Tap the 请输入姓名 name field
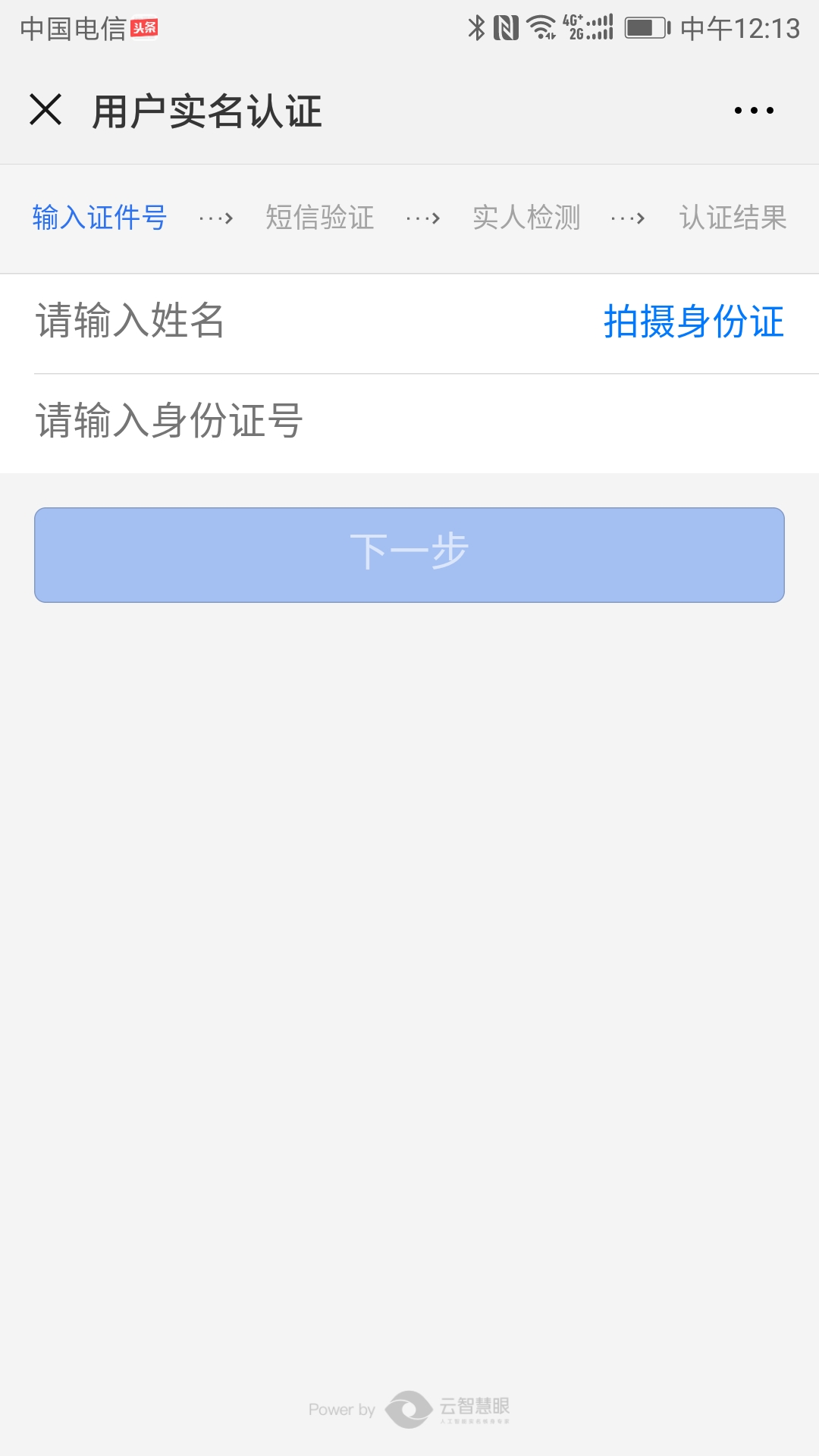 click(303, 322)
